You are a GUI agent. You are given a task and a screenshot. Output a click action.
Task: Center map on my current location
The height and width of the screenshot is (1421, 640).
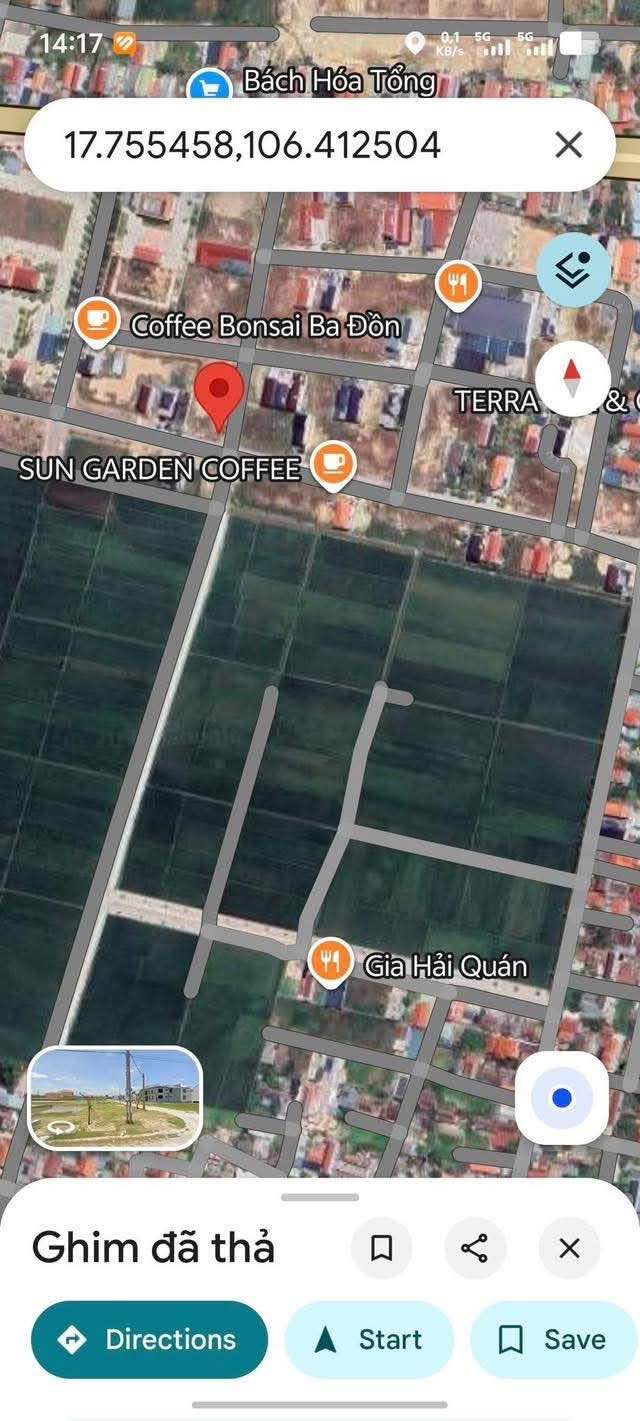(561, 1098)
